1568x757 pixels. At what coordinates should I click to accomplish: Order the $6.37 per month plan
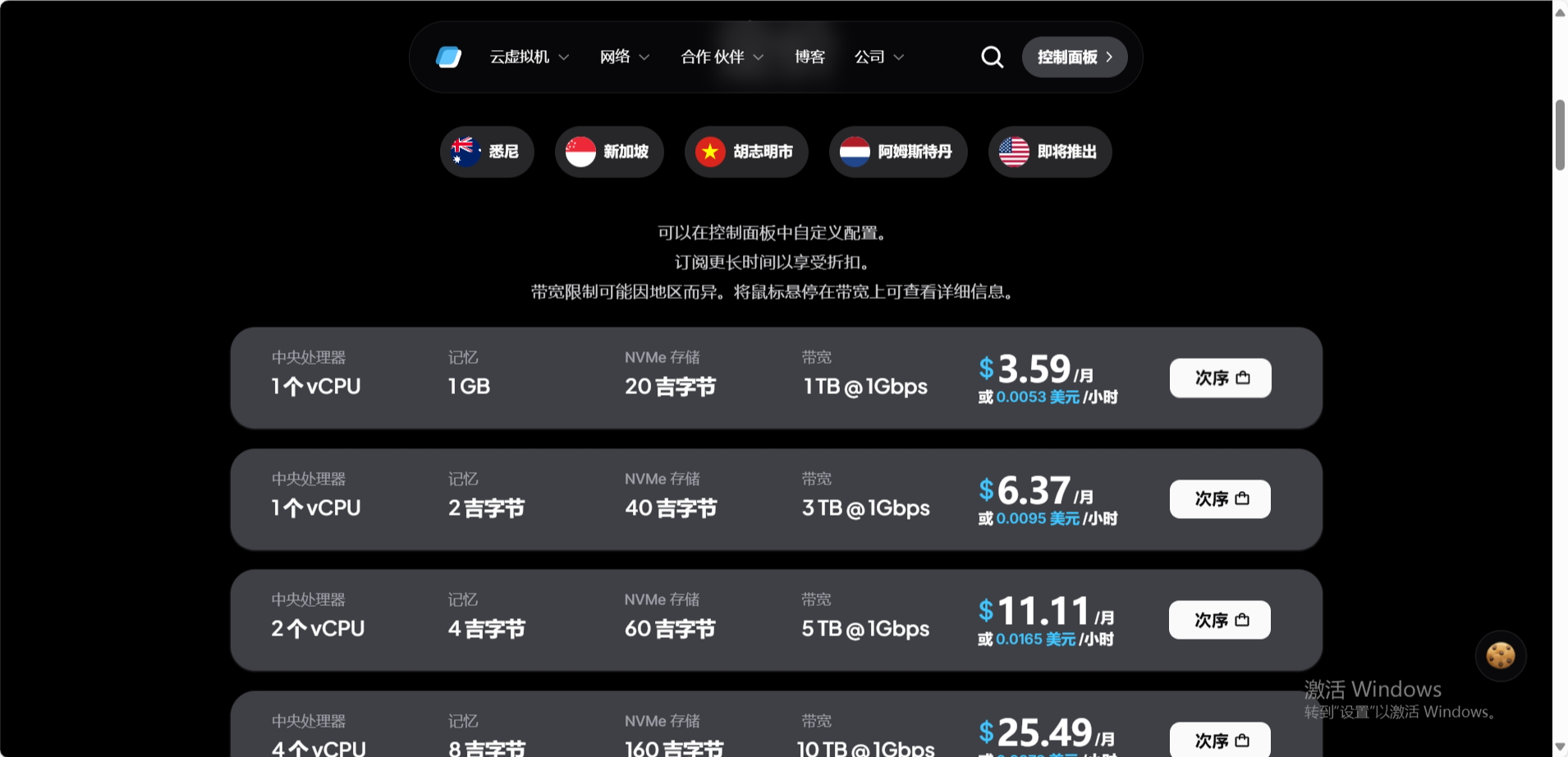(x=1220, y=499)
